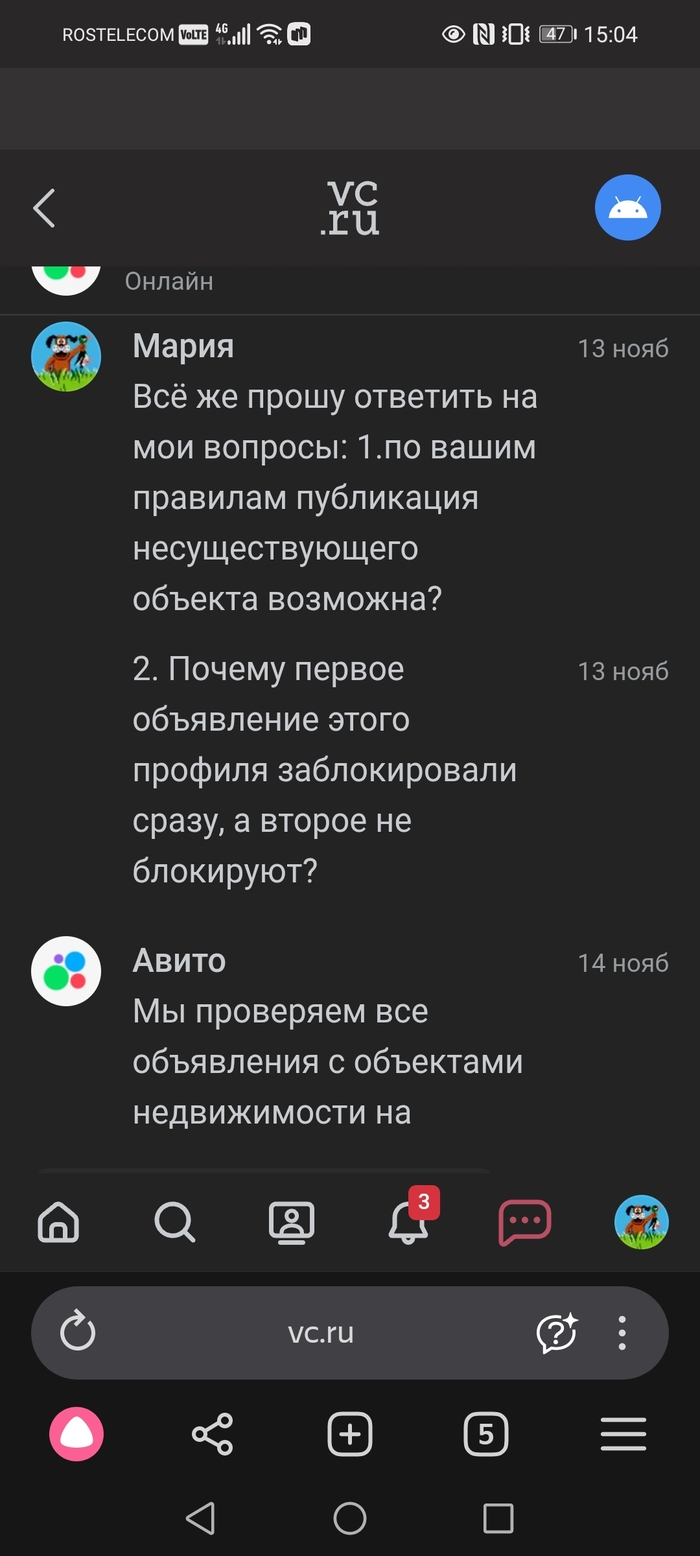View the 5 open browser tabs
Image resolution: width=700 pixels, height=1556 pixels.
(x=486, y=1435)
